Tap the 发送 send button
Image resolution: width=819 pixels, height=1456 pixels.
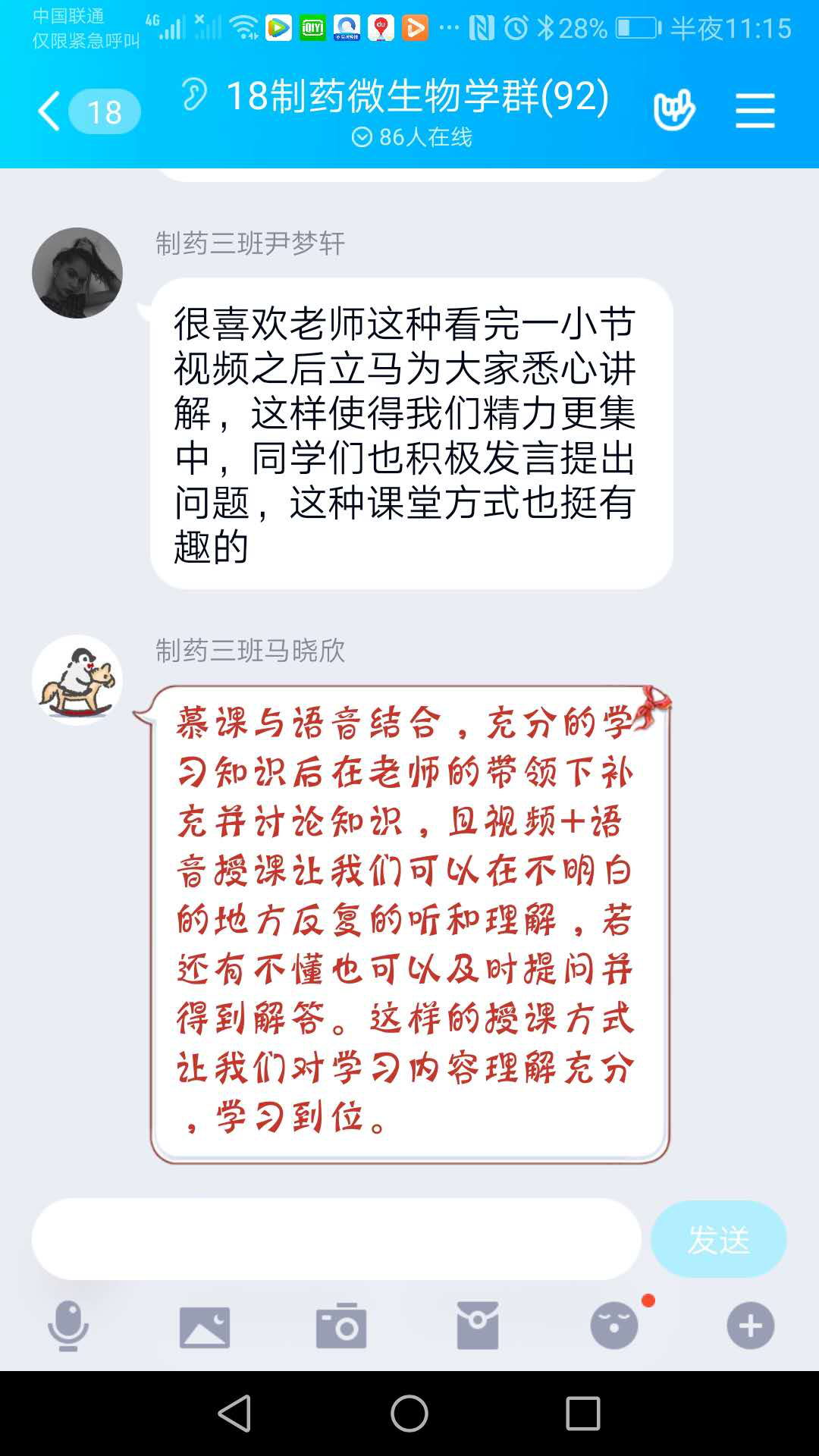(x=718, y=1239)
